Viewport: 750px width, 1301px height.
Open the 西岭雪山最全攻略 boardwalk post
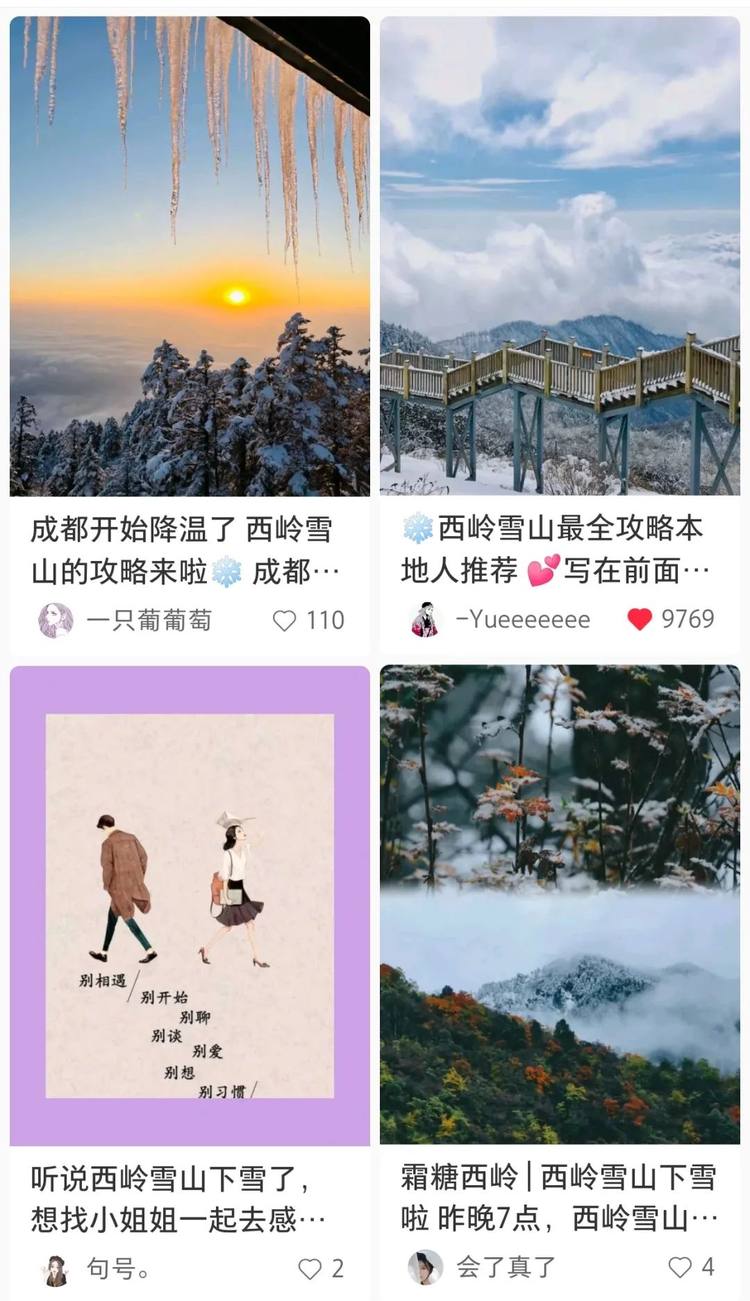(x=560, y=256)
